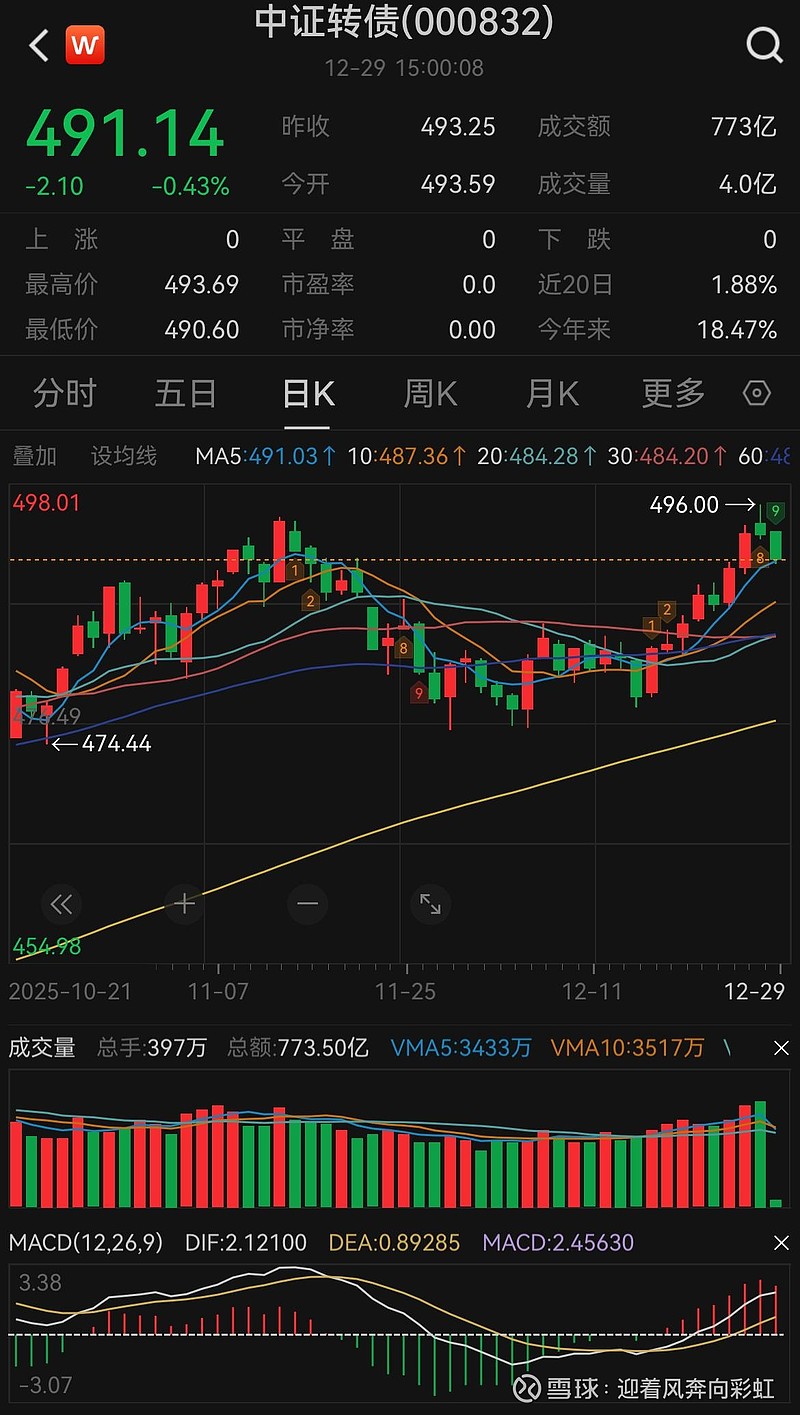
Task: Open the 更多 chart type menu
Action: (671, 394)
